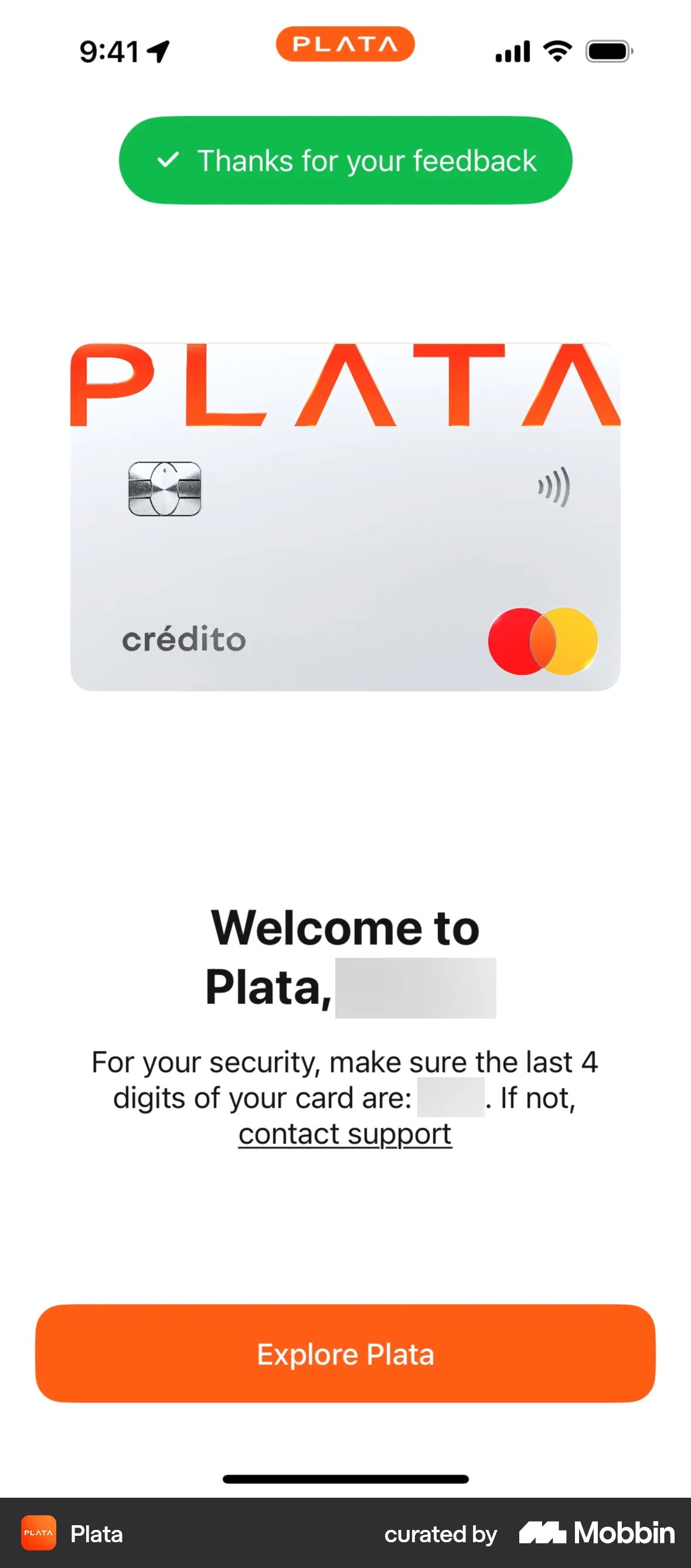Tap the contactless payment symbol on the card
This screenshot has height=1568, width=691.
553,486
